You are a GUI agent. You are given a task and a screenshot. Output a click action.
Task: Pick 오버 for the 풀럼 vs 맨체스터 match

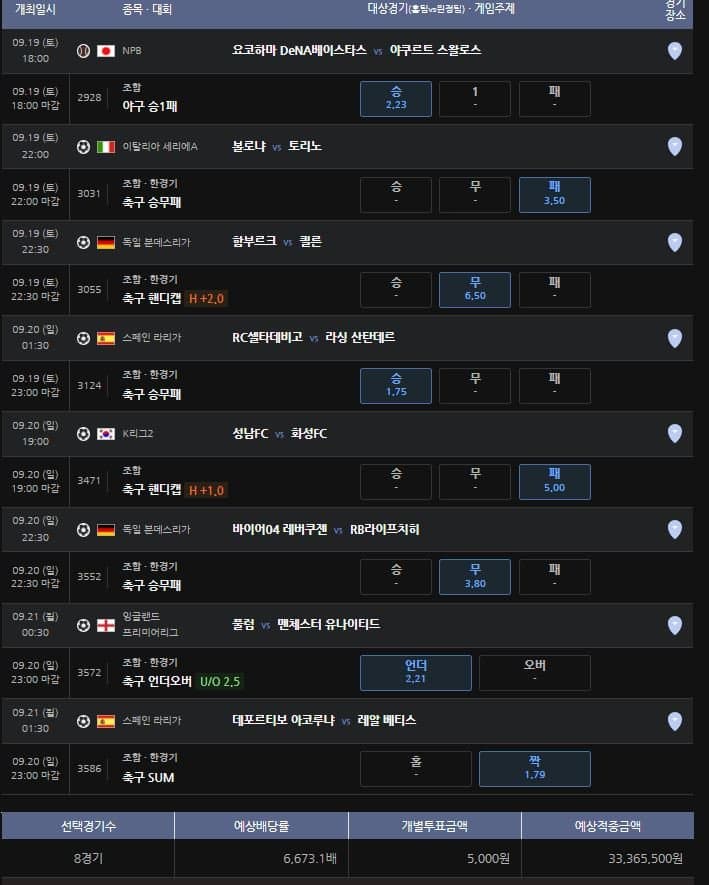pyautogui.click(x=535, y=673)
